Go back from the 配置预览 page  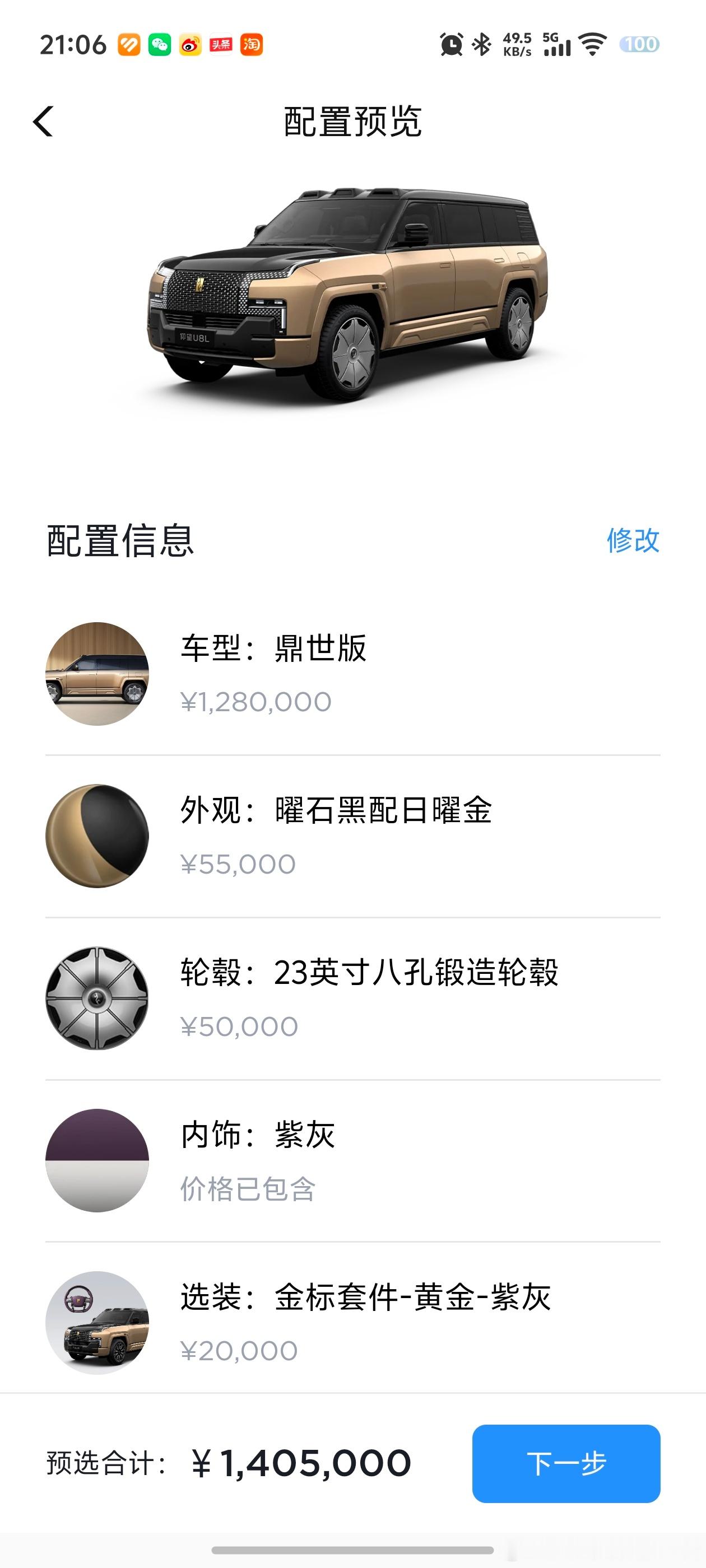point(43,121)
